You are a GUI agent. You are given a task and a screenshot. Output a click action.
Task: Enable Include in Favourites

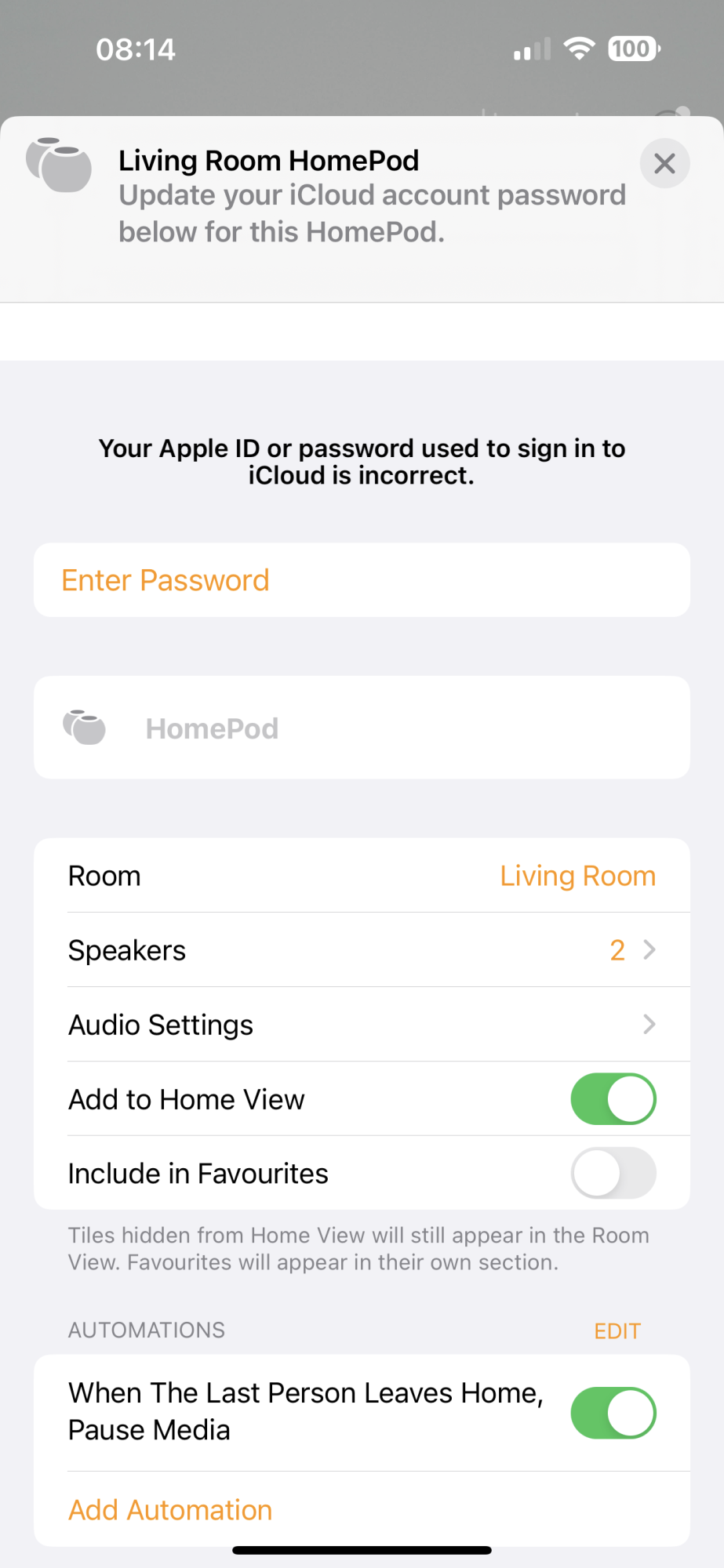[613, 1174]
